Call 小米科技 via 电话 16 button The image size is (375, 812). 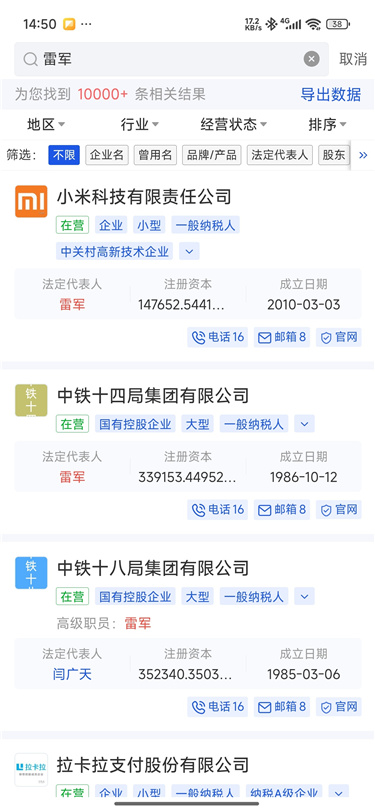click(218, 338)
